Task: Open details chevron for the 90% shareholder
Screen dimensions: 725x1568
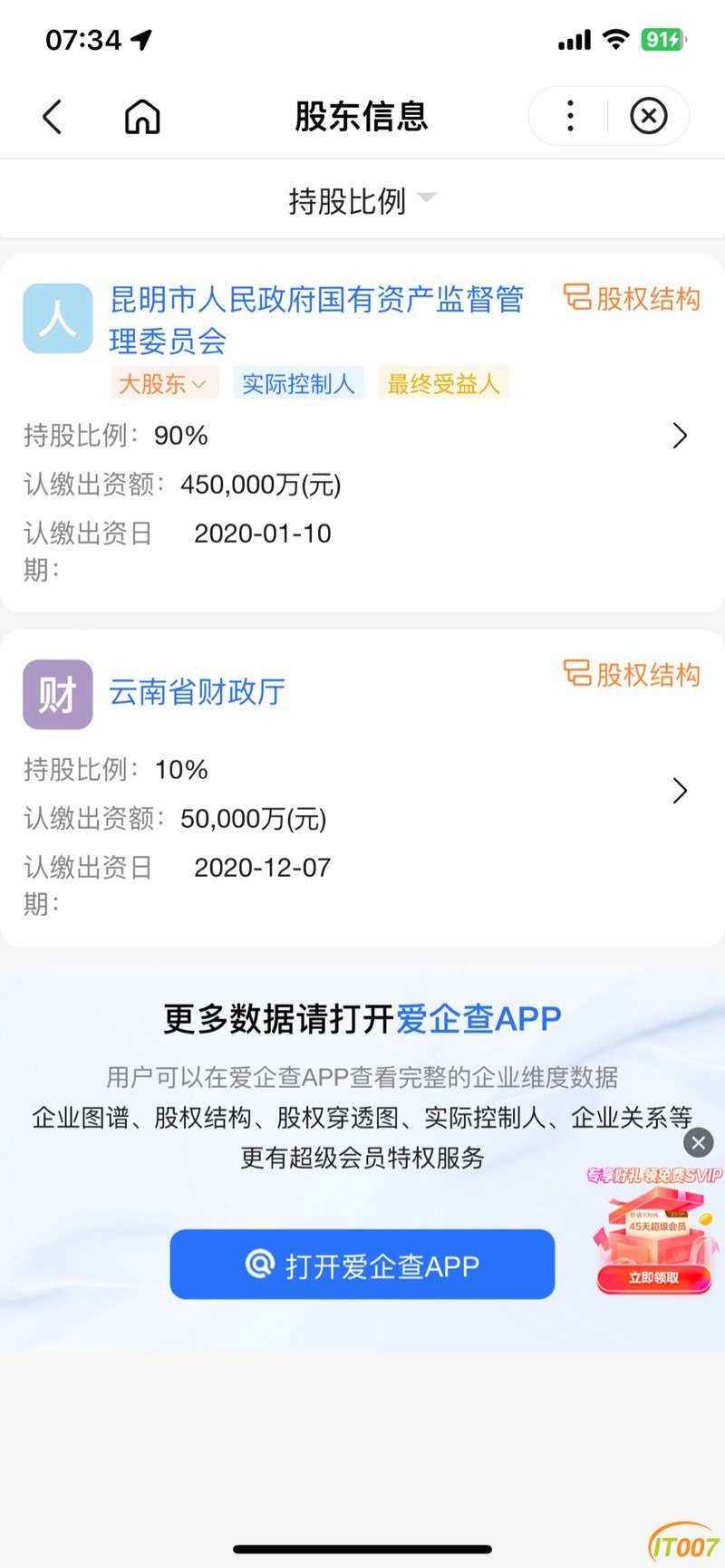Action: 680,436
